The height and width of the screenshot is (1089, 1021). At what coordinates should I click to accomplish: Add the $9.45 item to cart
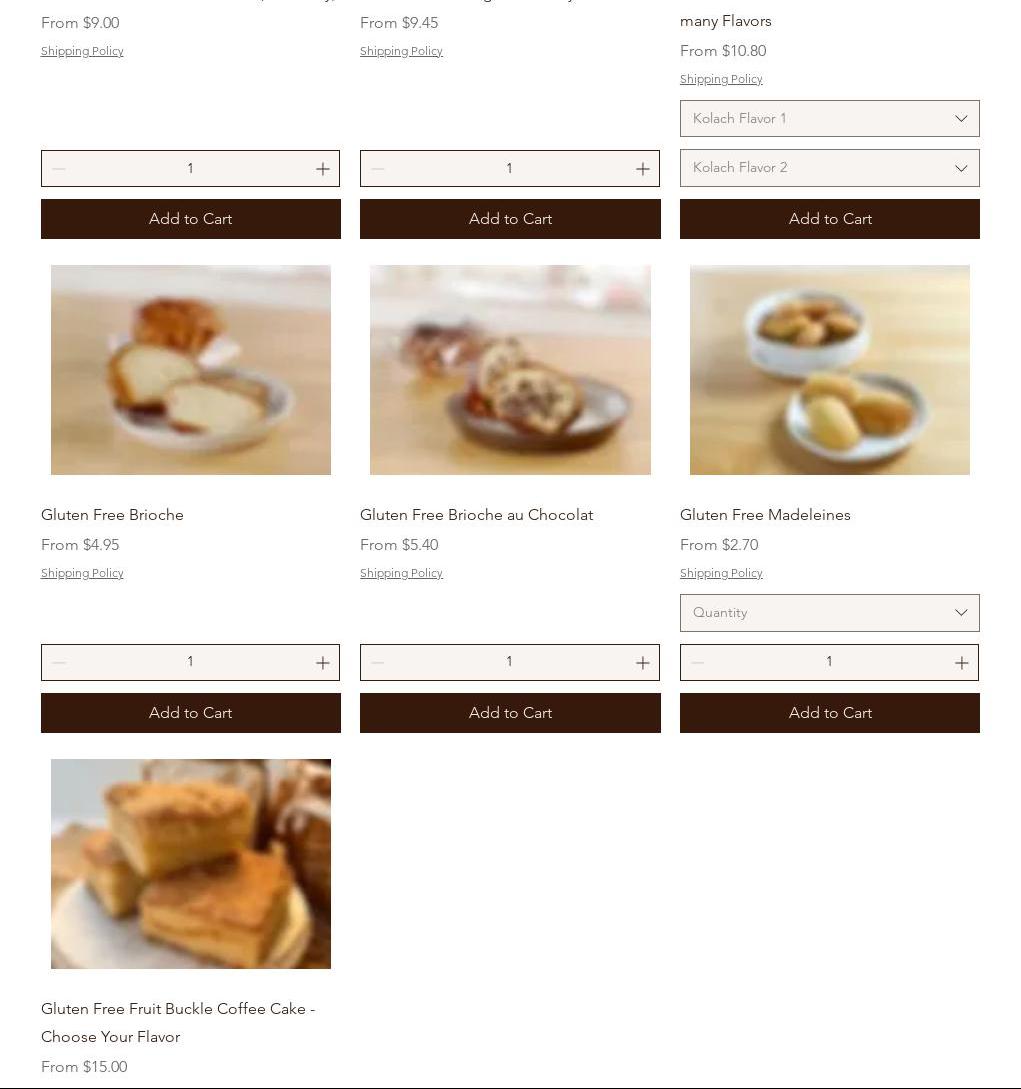point(510,219)
